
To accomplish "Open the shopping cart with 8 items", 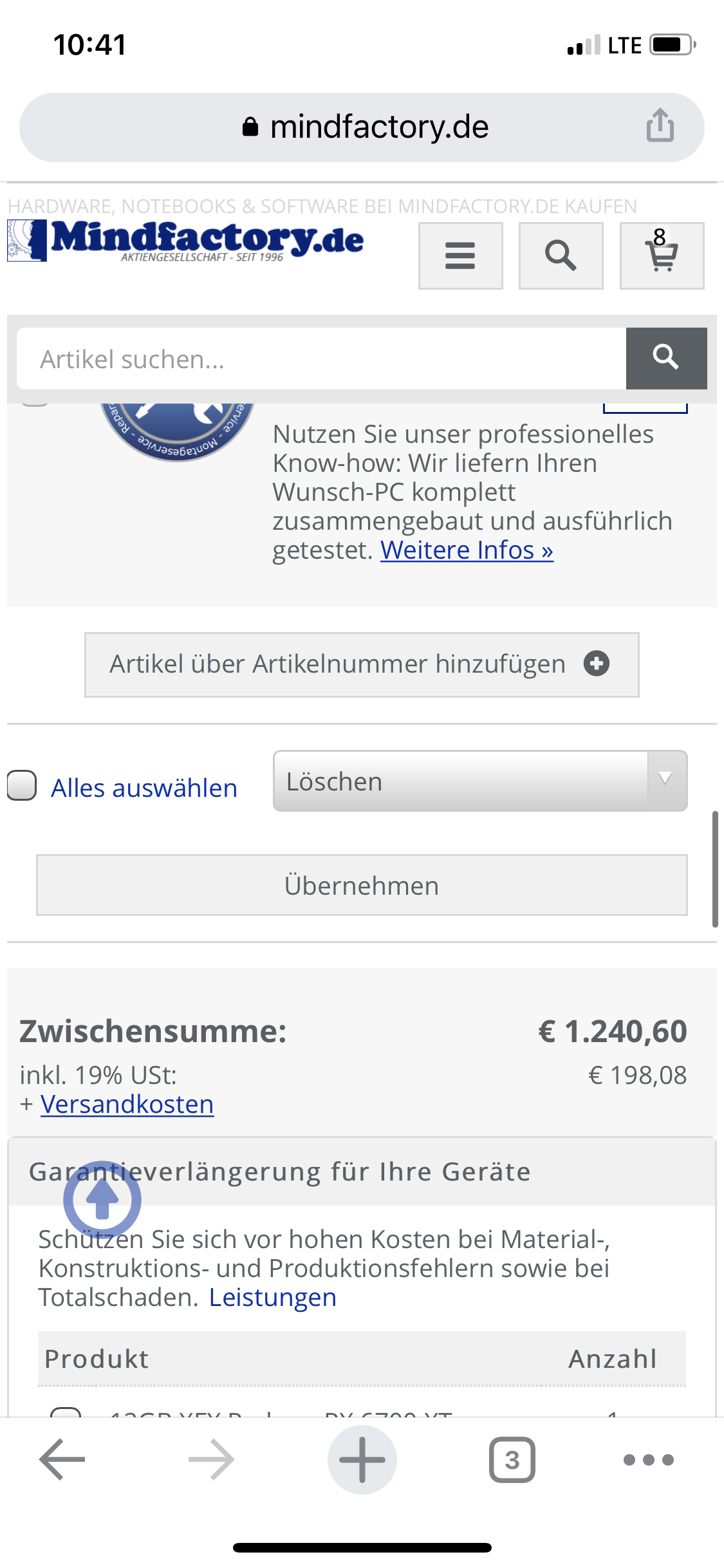I will tap(661, 256).
